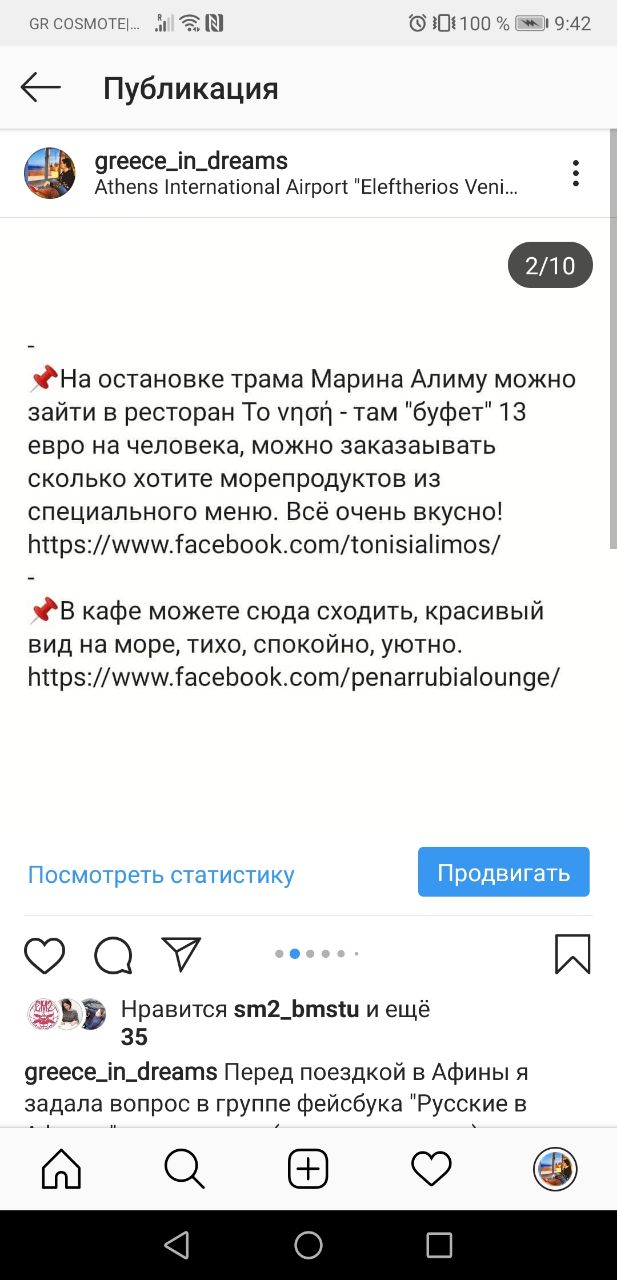The height and width of the screenshot is (1280, 617).
Task: Open greece_in_dreams profile from post header
Action: [190, 160]
